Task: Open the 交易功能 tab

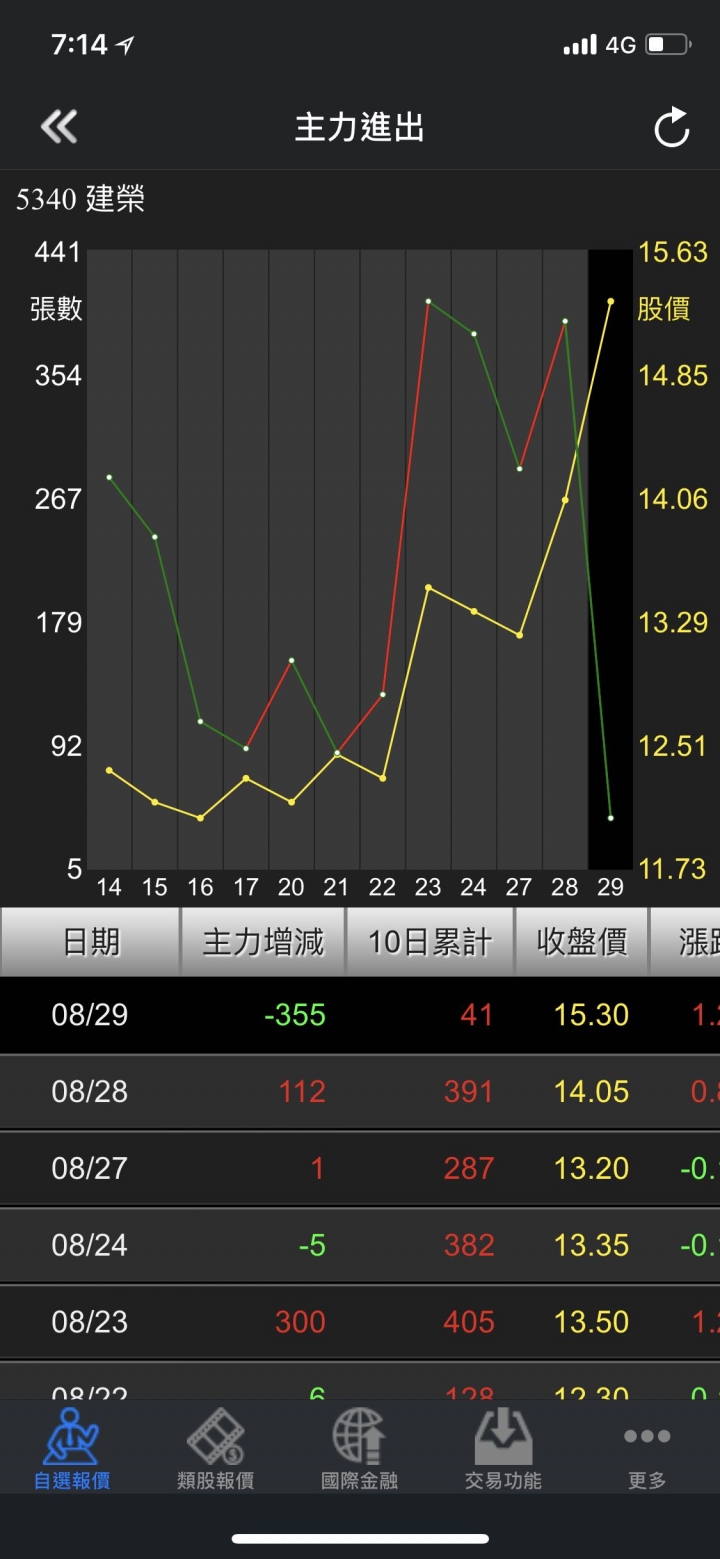Action: 503,1448
